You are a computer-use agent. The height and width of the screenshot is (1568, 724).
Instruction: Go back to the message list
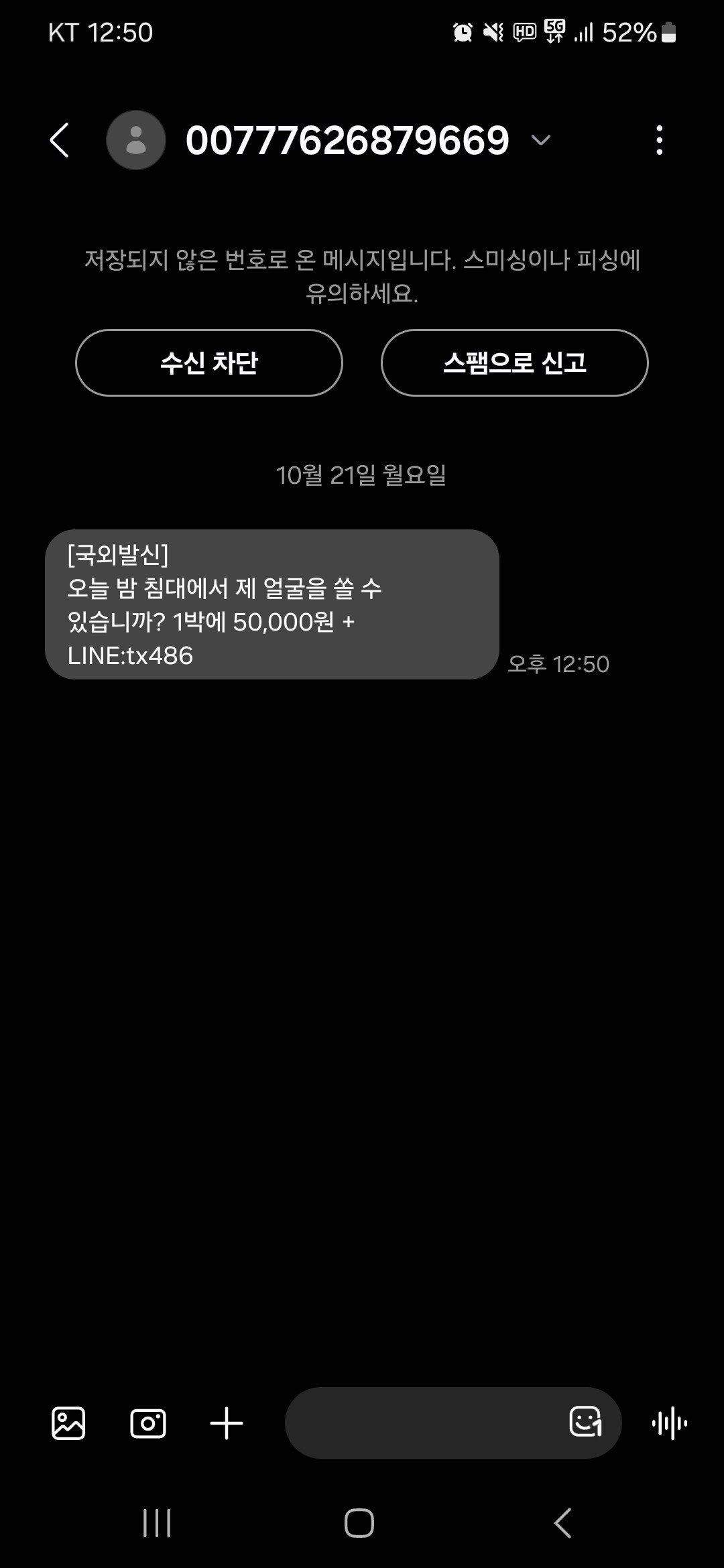tap(60, 140)
